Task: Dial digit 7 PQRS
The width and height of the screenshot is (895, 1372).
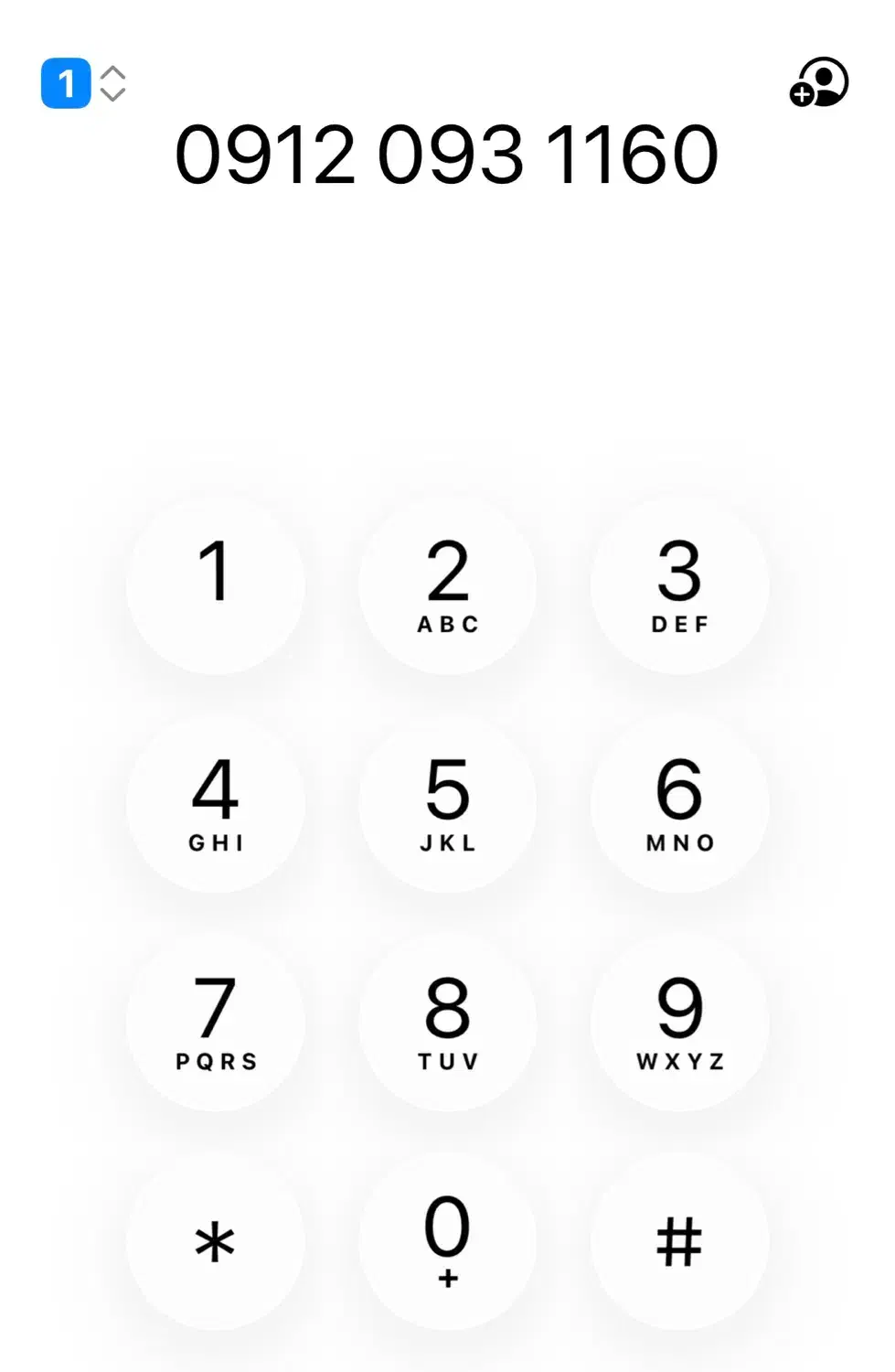Action: coord(216,1023)
